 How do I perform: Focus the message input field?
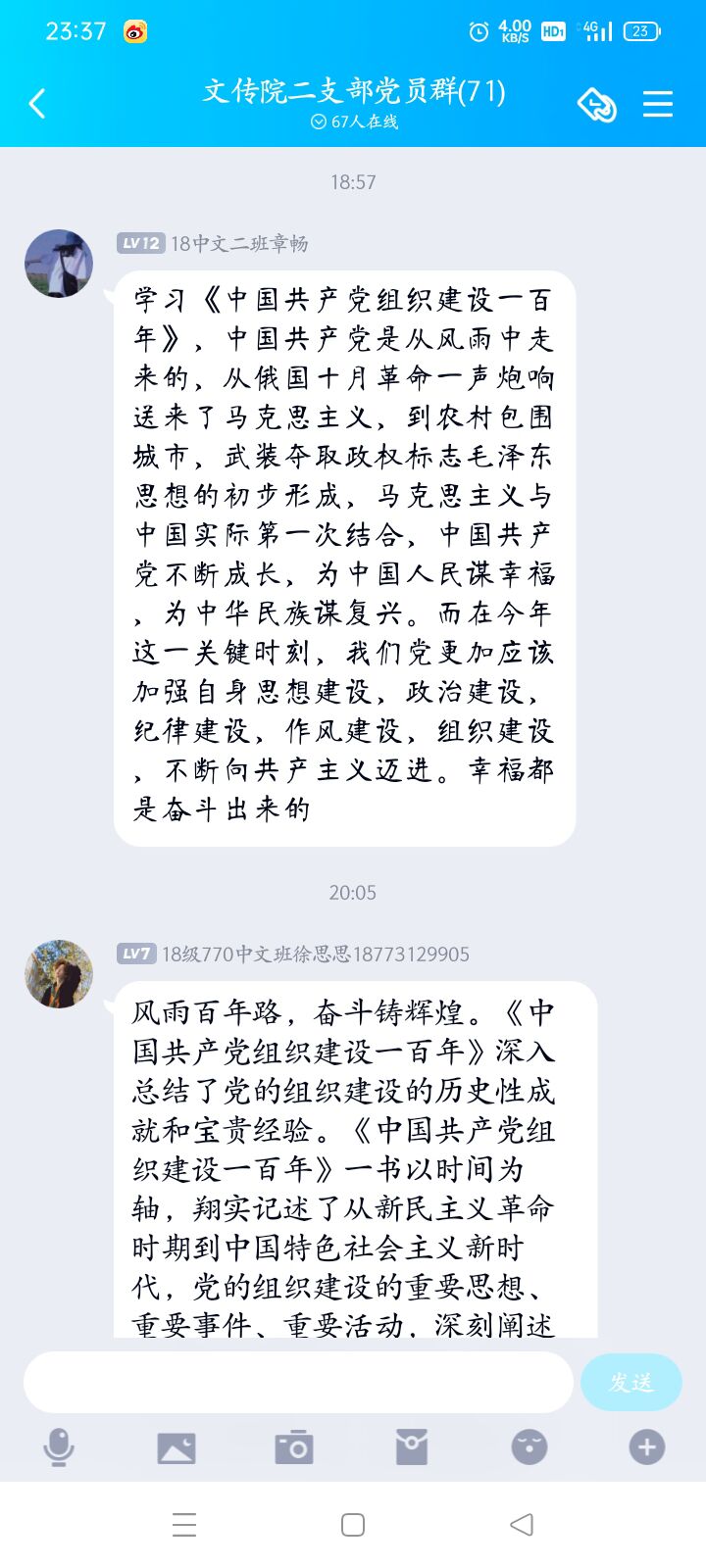[x=298, y=1383]
